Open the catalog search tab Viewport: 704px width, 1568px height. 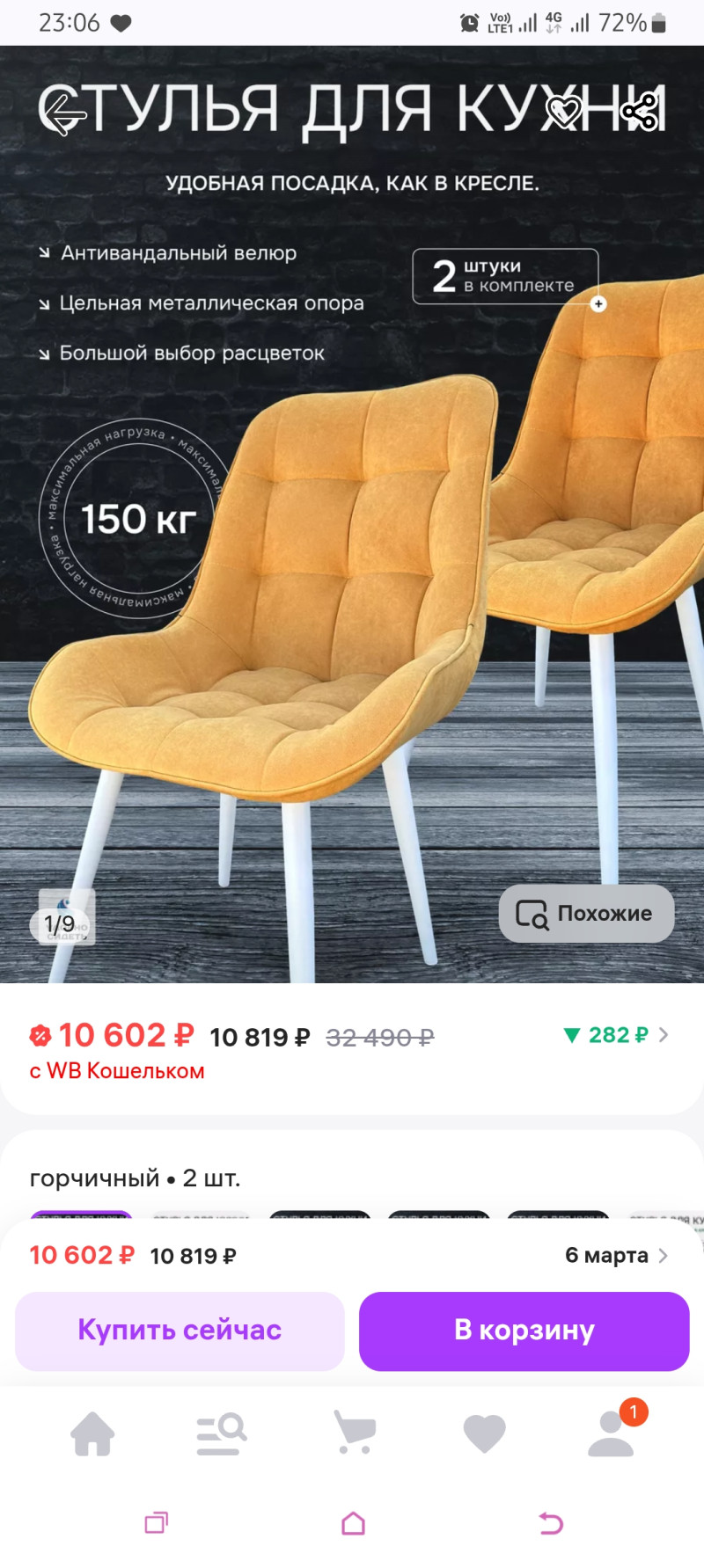pos(222,1433)
